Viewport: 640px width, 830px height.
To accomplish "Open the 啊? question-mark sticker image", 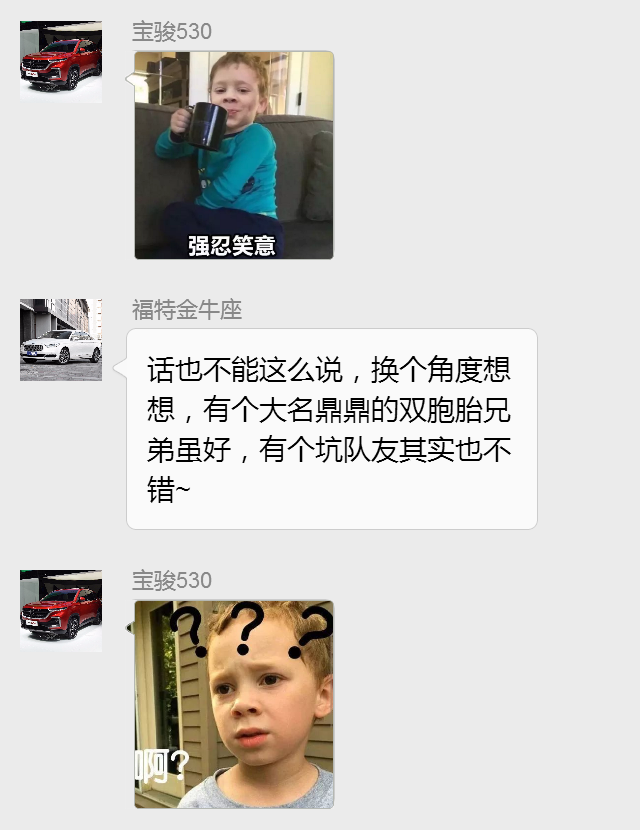I will 234,704.
